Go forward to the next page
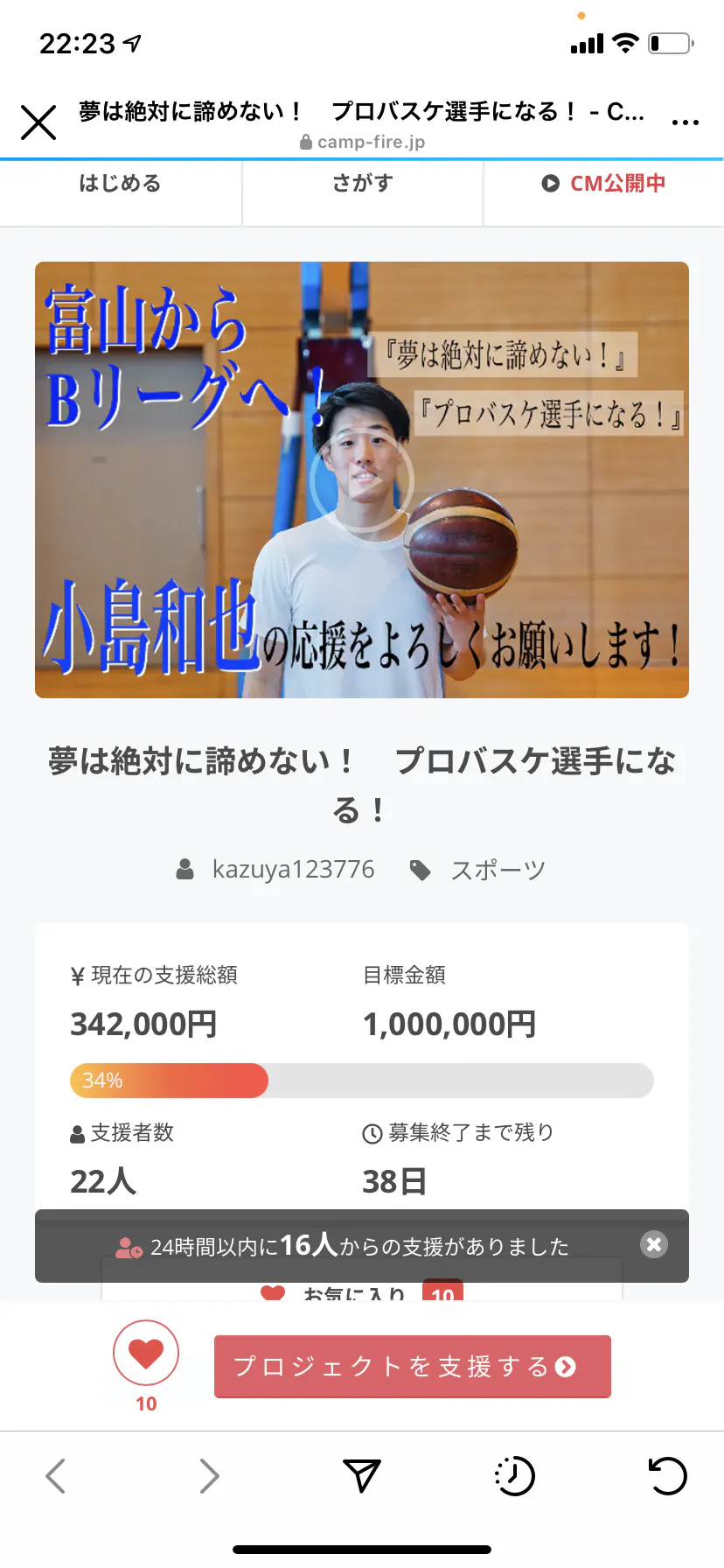Image resolution: width=724 pixels, height=1568 pixels. coord(208,1476)
